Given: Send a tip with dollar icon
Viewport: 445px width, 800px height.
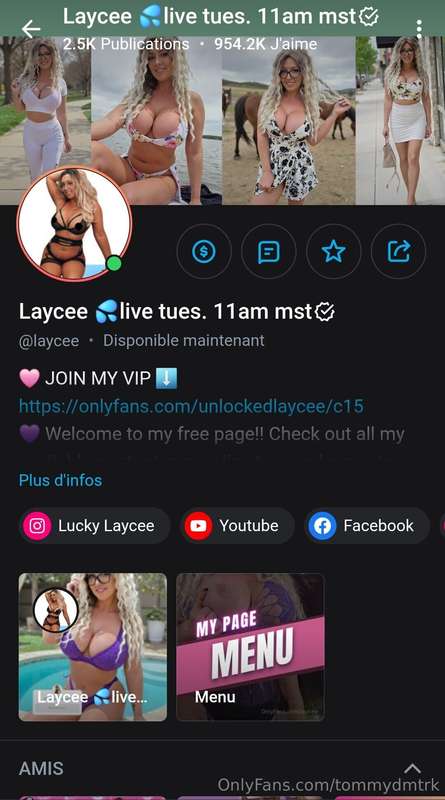Looking at the screenshot, I should [204, 251].
